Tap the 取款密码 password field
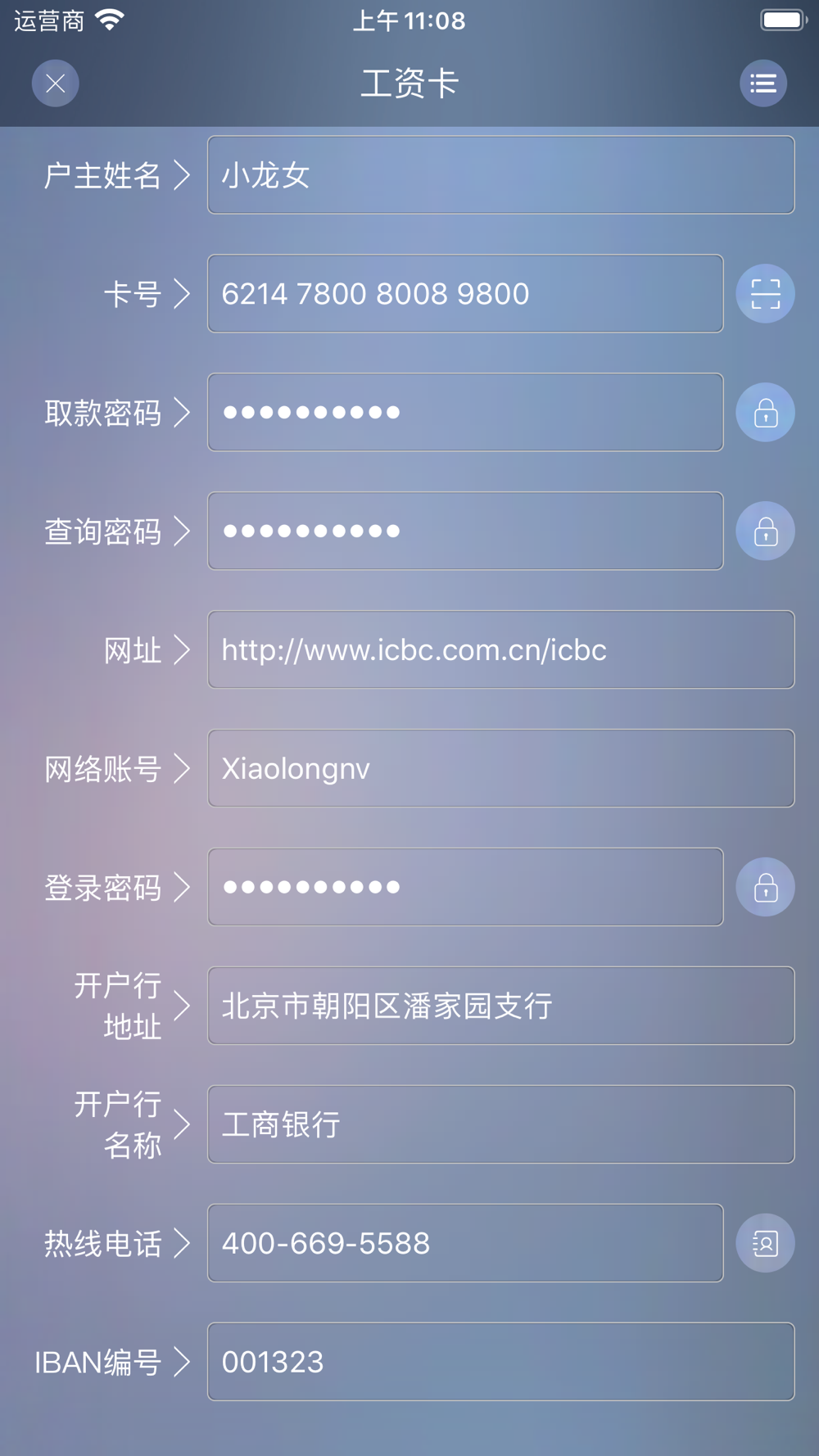 pos(465,413)
